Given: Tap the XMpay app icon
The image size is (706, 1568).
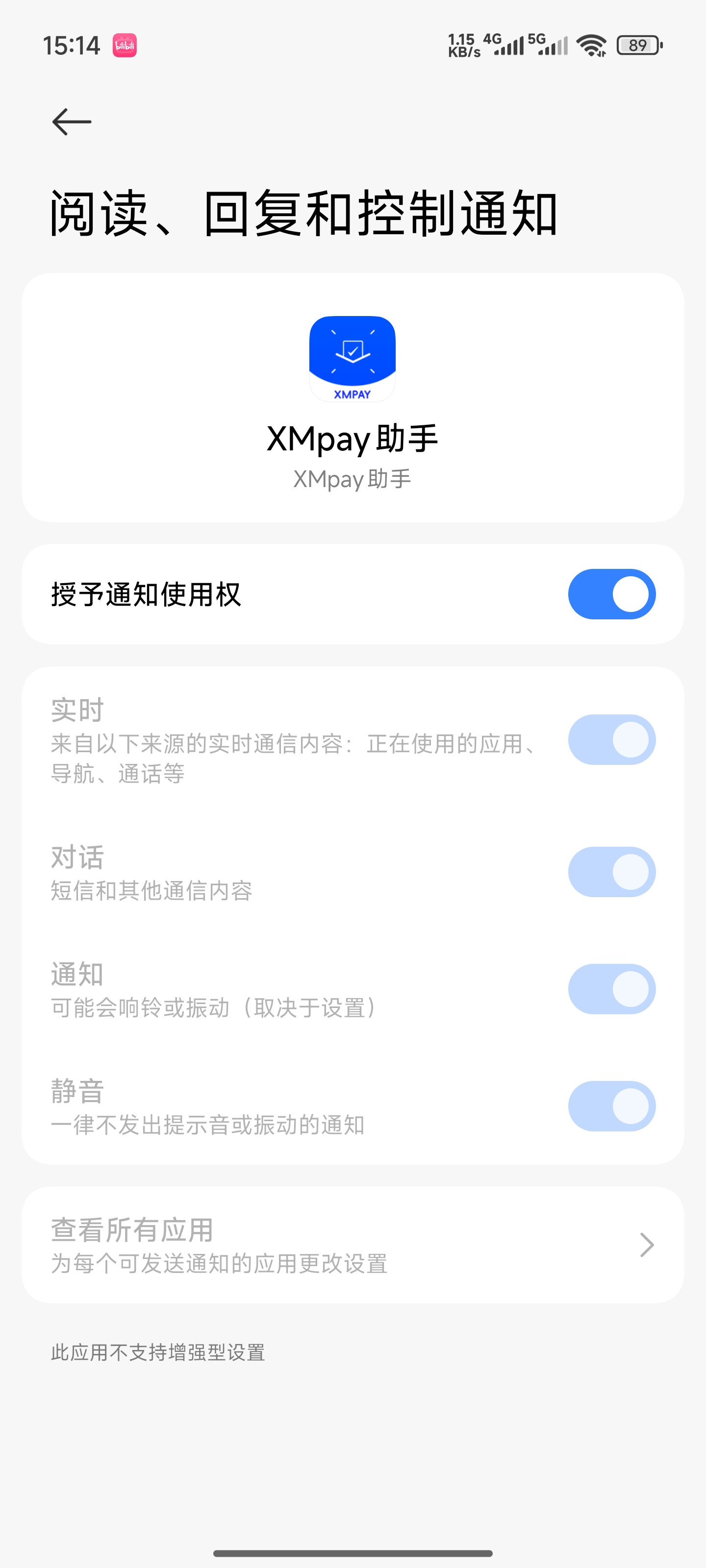Looking at the screenshot, I should click(x=352, y=360).
